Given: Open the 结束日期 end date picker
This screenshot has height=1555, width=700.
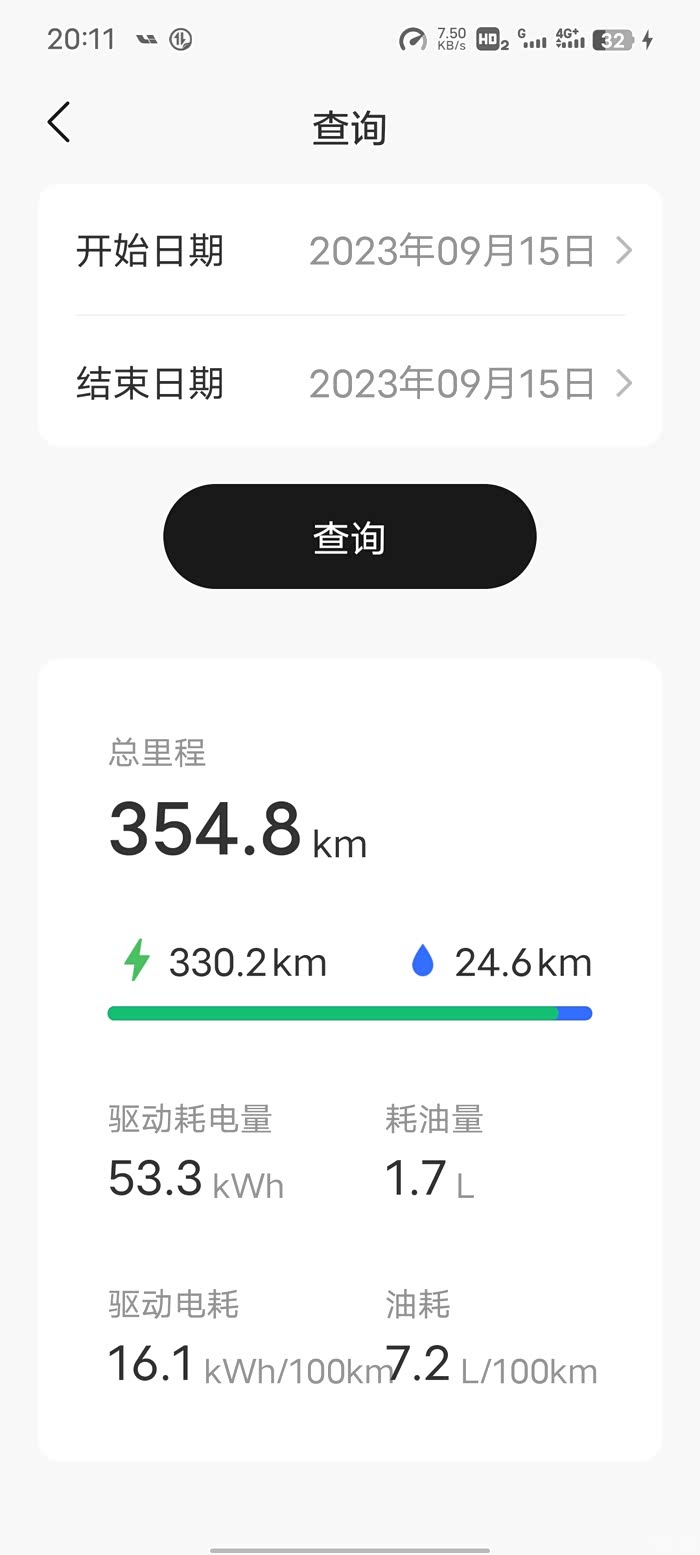Looking at the screenshot, I should click(350, 383).
